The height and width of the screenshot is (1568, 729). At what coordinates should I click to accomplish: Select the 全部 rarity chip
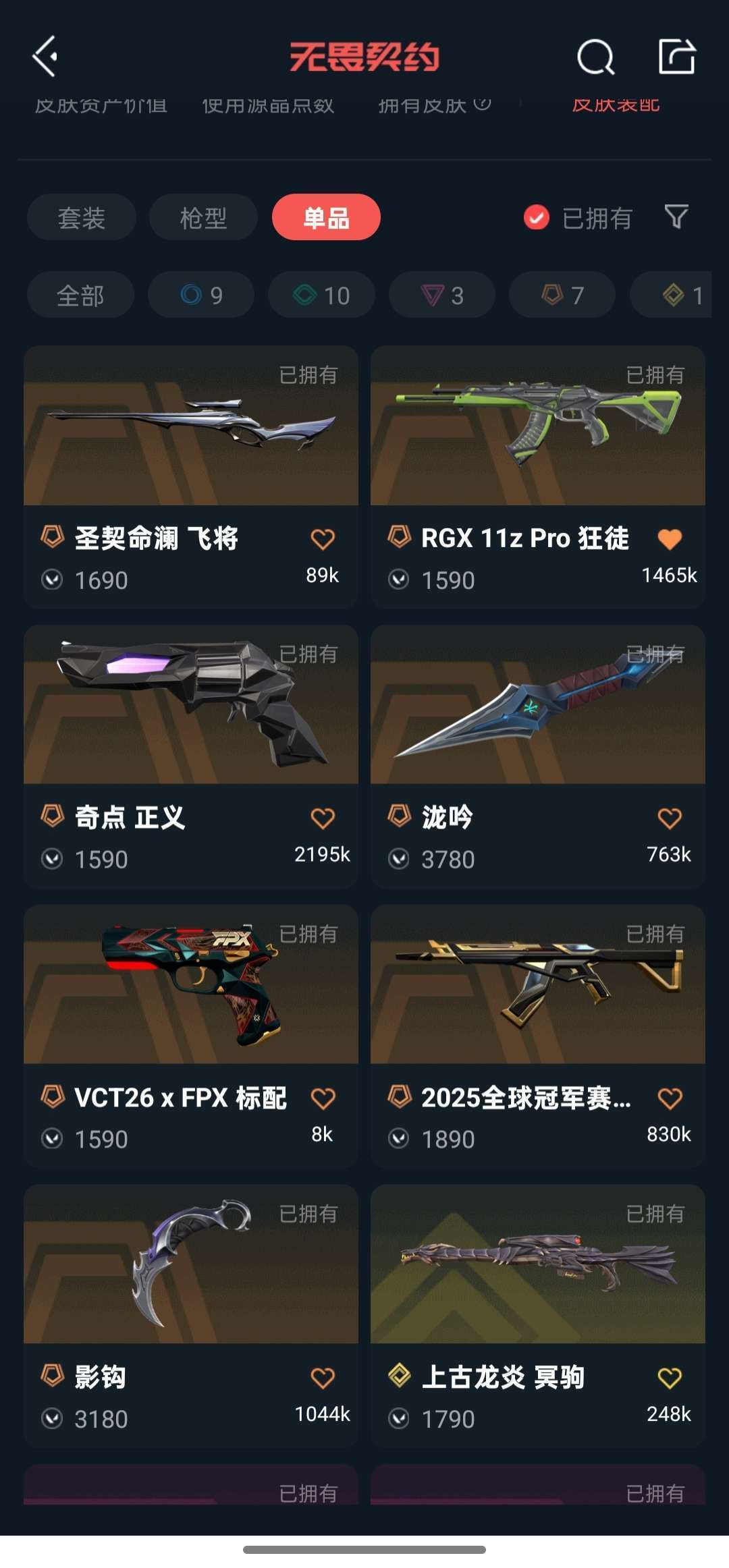tap(80, 295)
